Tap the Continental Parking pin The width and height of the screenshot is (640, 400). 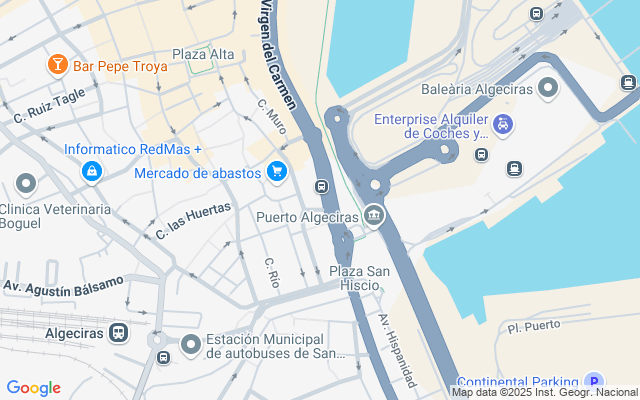click(594, 382)
